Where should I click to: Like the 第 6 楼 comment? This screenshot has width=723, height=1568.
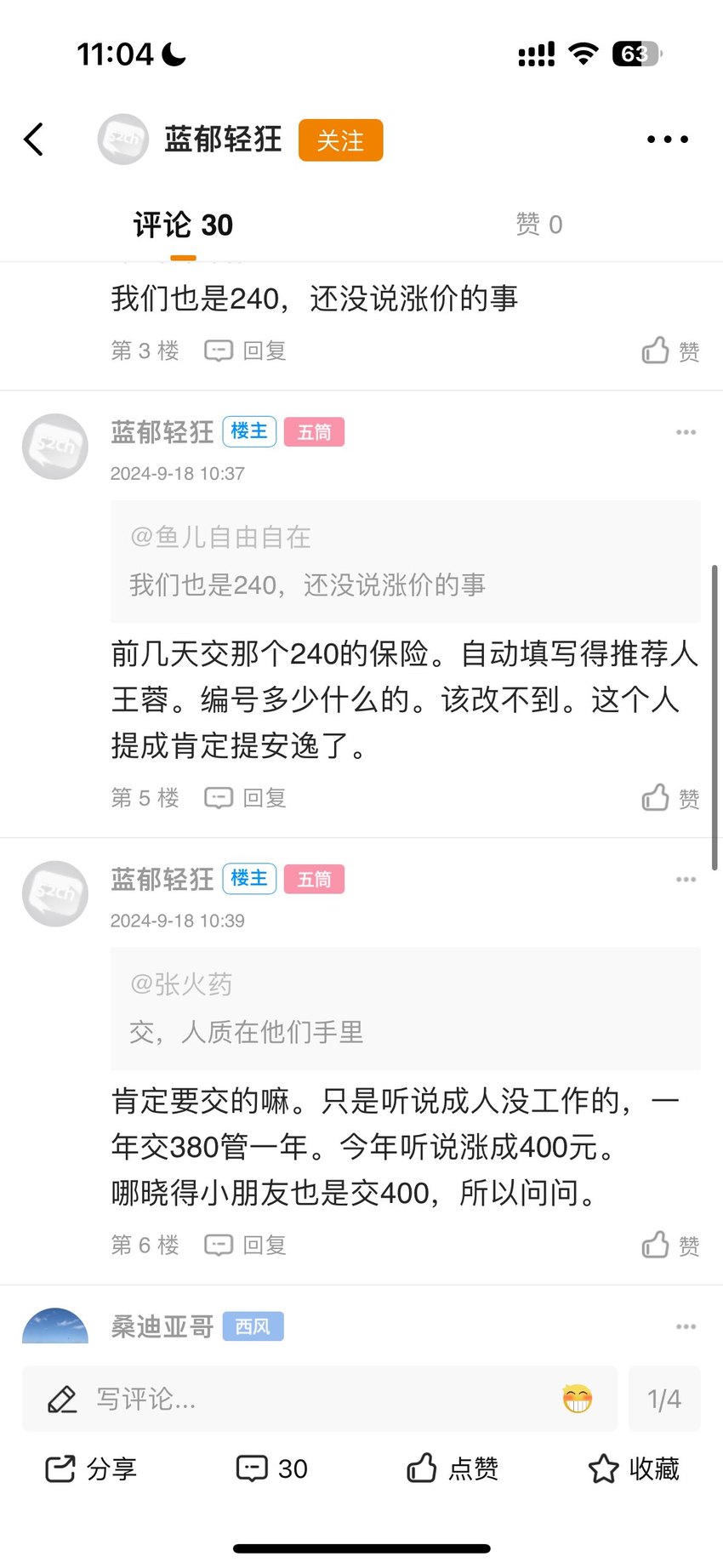tap(670, 1246)
